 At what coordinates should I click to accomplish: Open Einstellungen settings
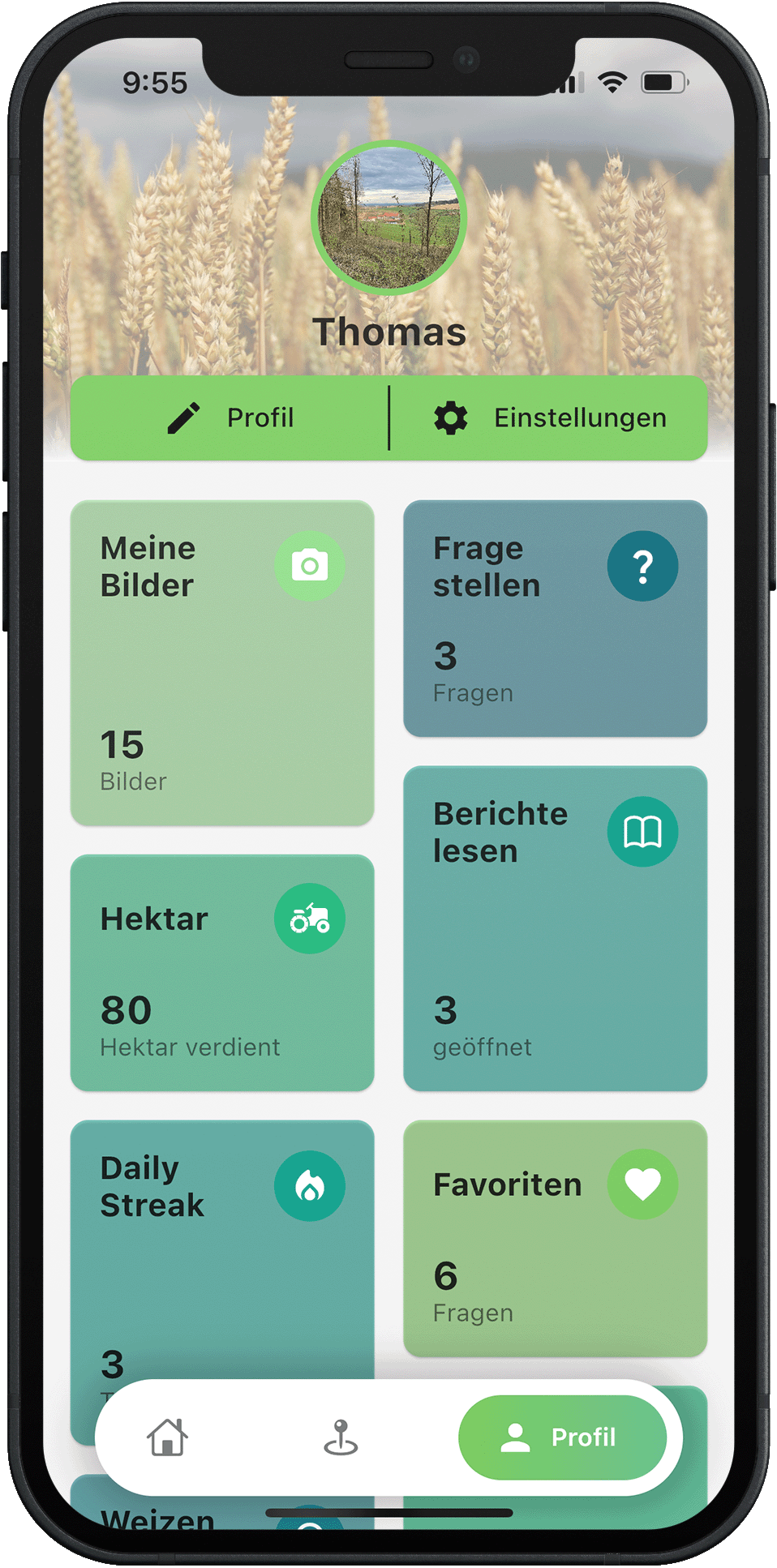[x=550, y=418]
